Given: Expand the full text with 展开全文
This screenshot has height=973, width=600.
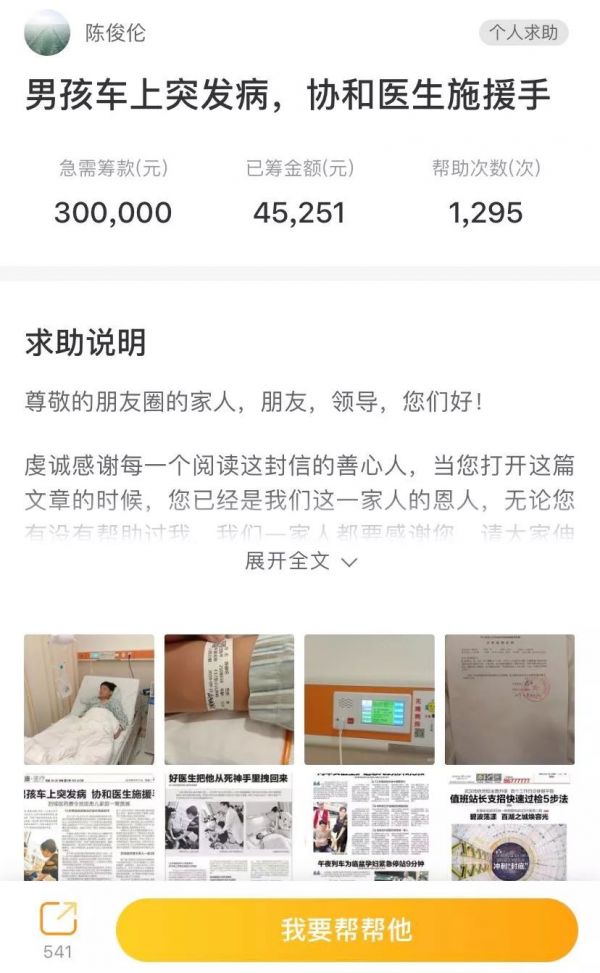Looking at the screenshot, I should [x=301, y=561].
